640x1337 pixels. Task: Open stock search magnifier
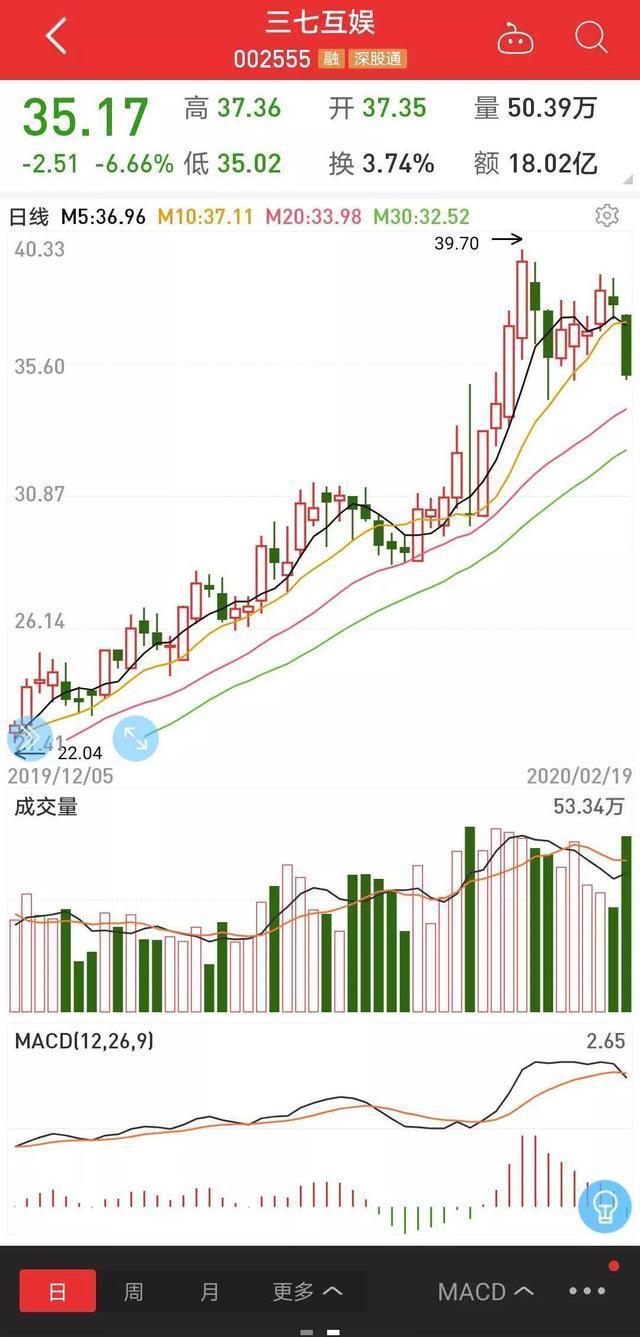point(591,38)
